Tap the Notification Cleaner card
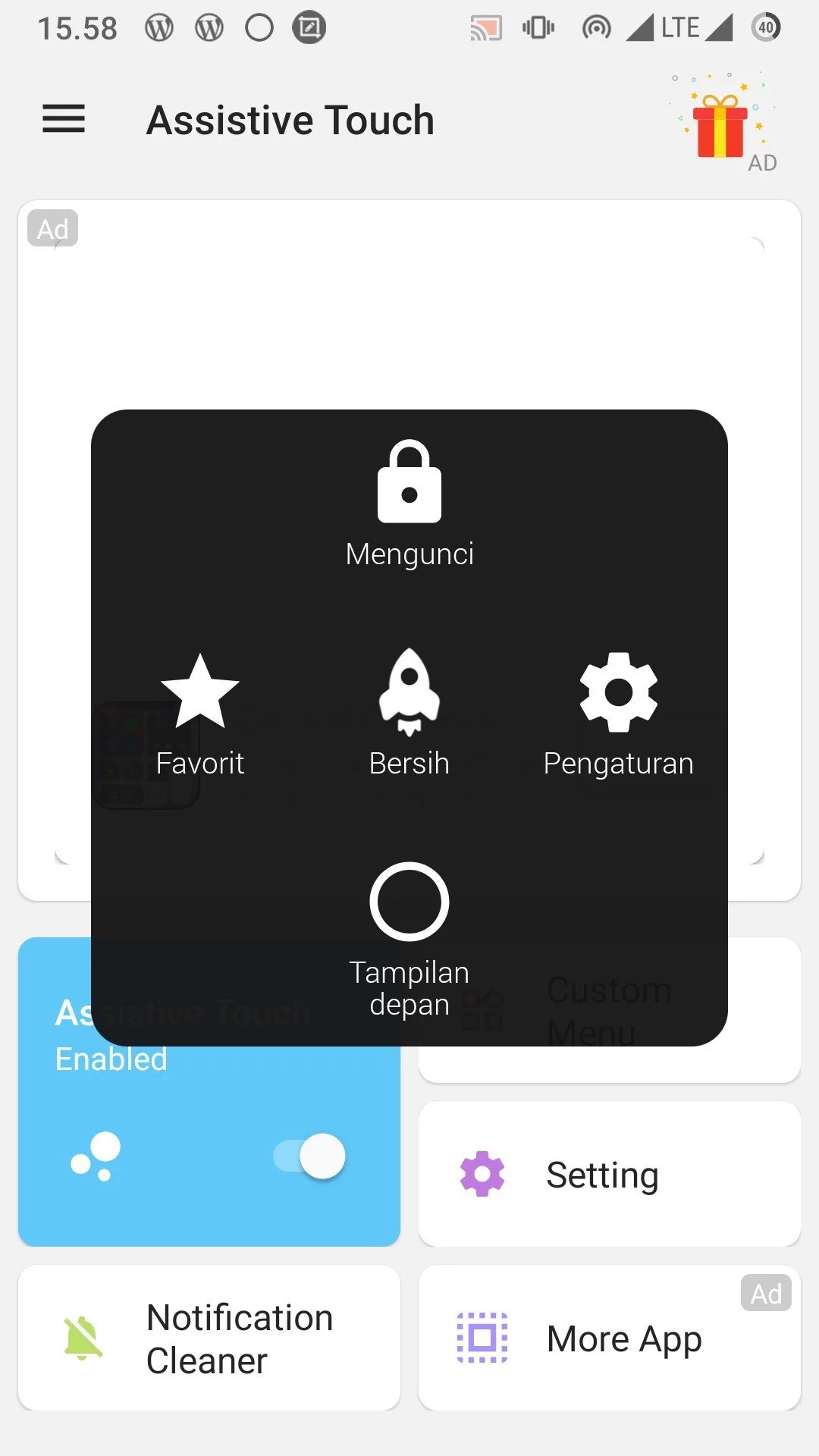 coord(209,1337)
